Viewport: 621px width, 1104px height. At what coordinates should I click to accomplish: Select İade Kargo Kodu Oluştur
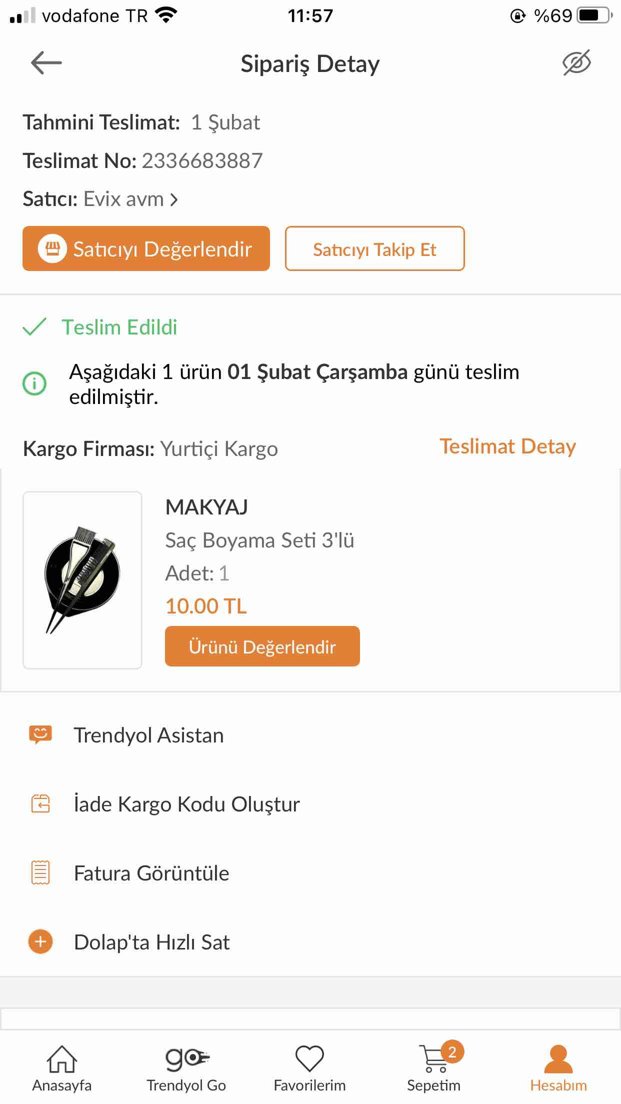coord(310,804)
